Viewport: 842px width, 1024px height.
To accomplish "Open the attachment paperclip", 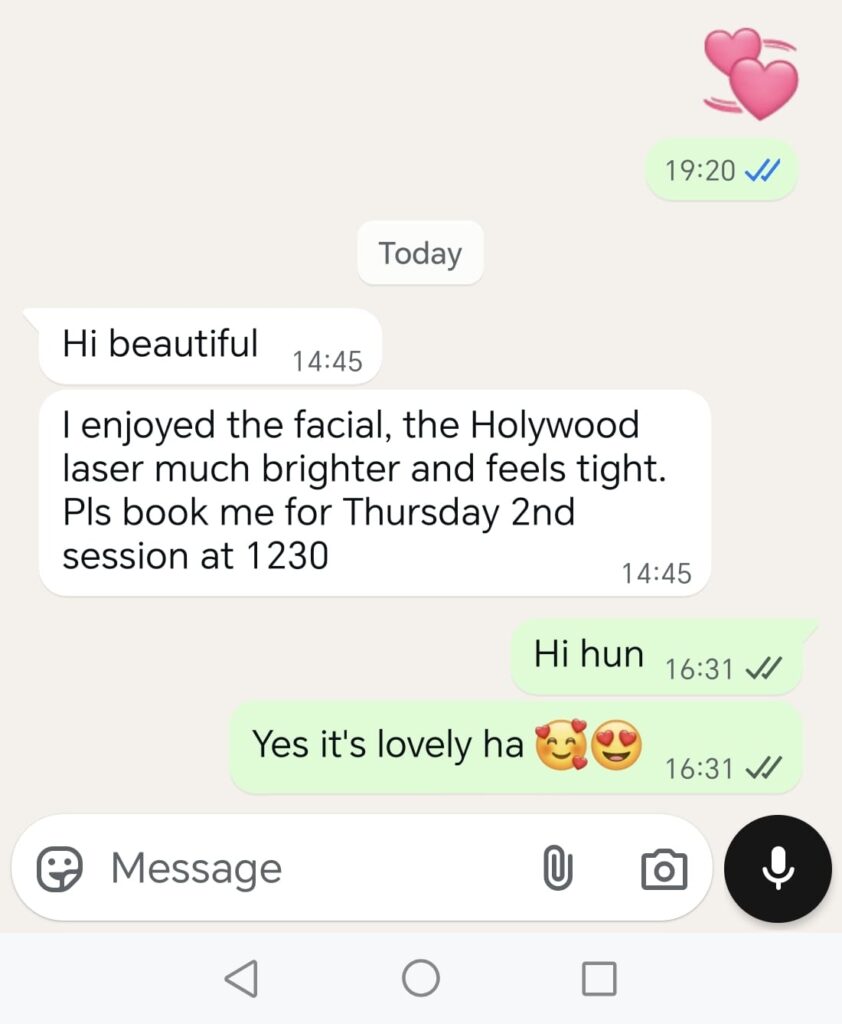I will pos(557,868).
